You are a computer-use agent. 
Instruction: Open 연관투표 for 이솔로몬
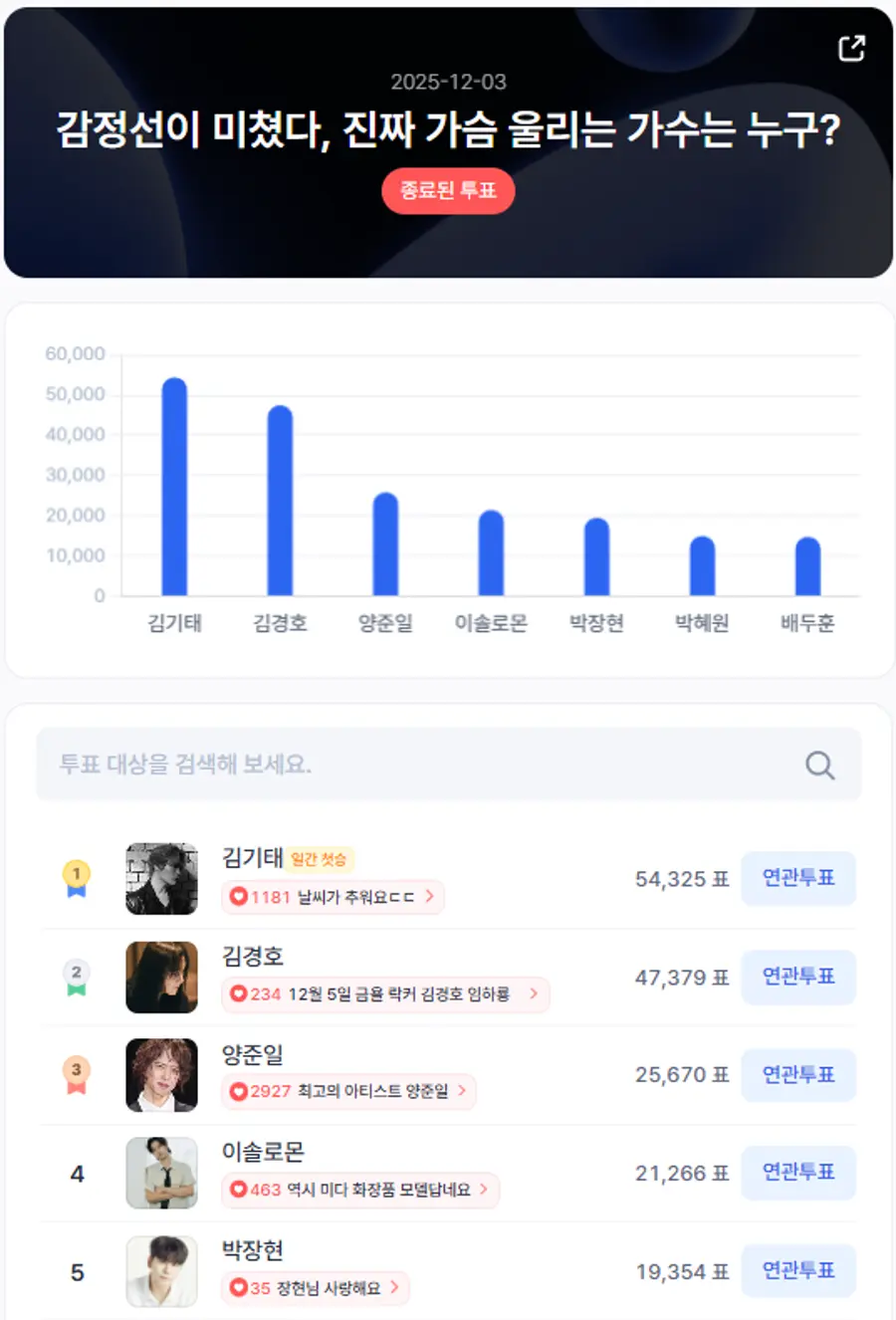pos(798,1173)
